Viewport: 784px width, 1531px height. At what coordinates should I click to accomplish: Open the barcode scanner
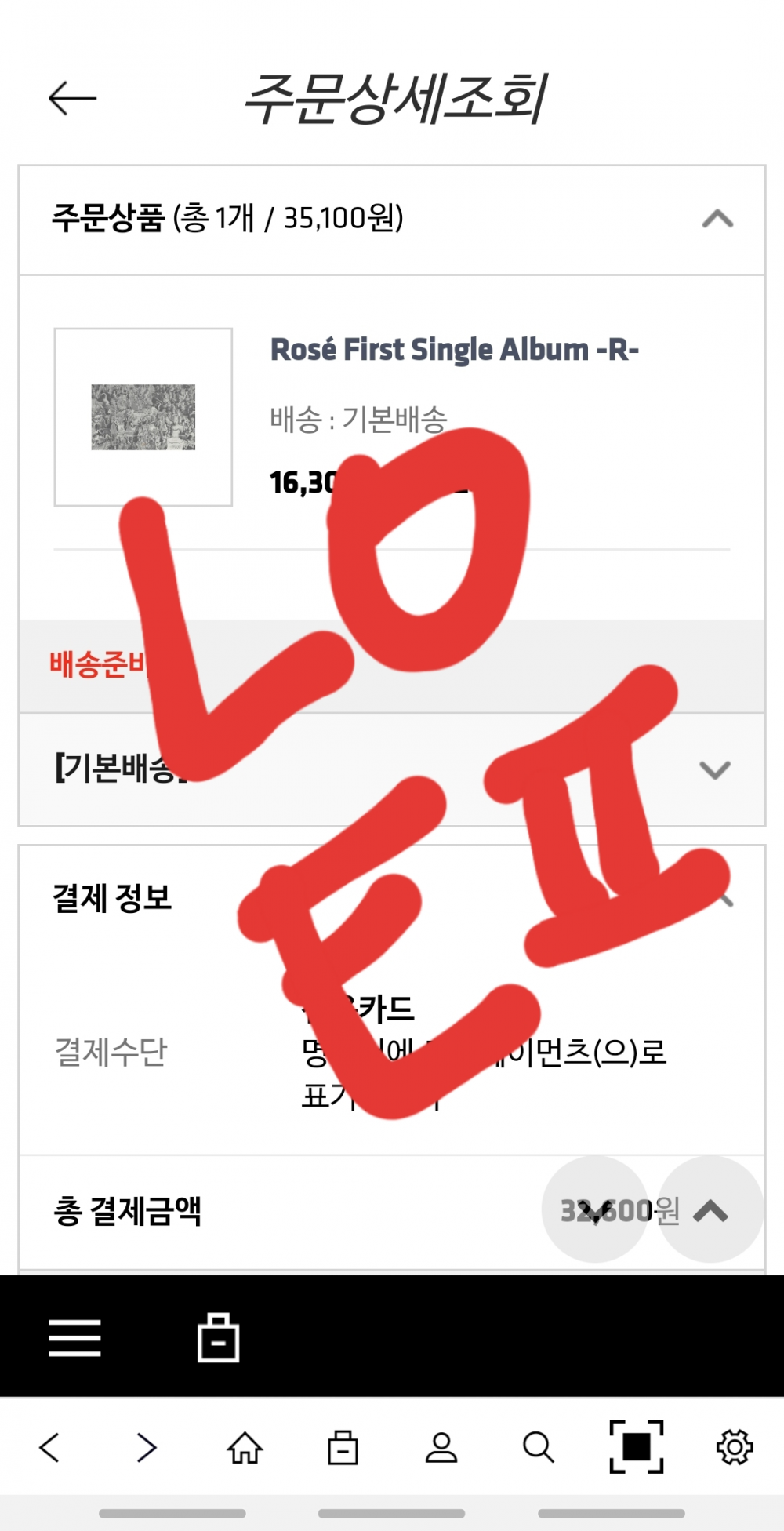(x=636, y=1447)
